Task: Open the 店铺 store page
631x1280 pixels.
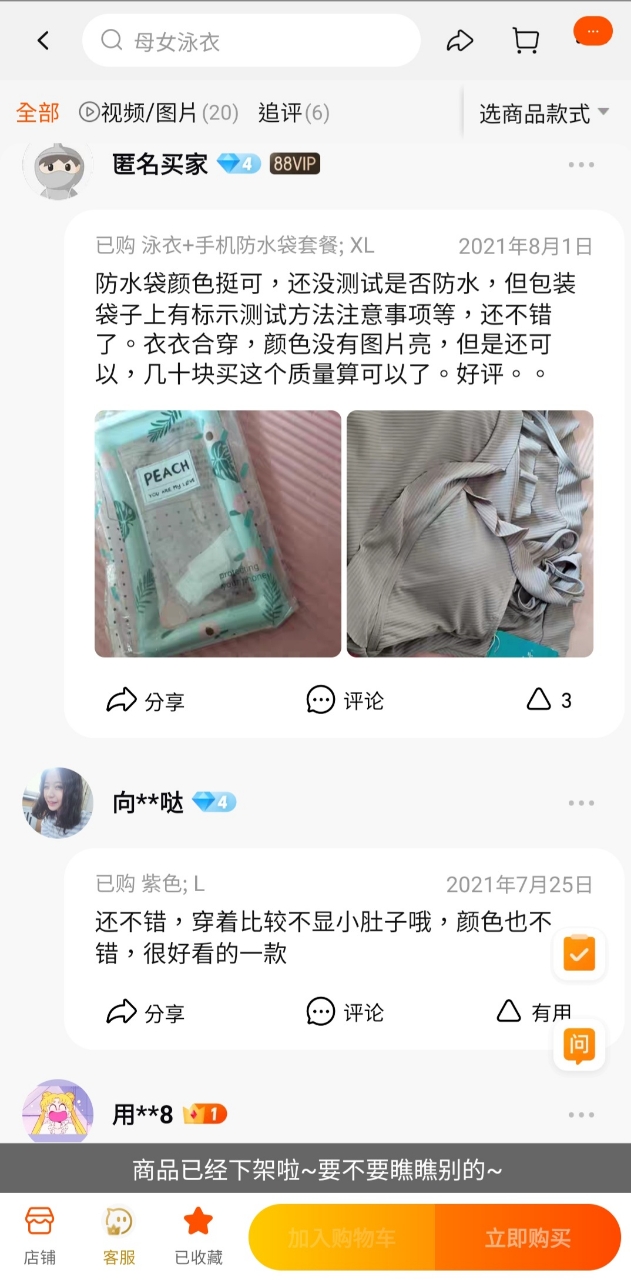Action: (x=40, y=1236)
